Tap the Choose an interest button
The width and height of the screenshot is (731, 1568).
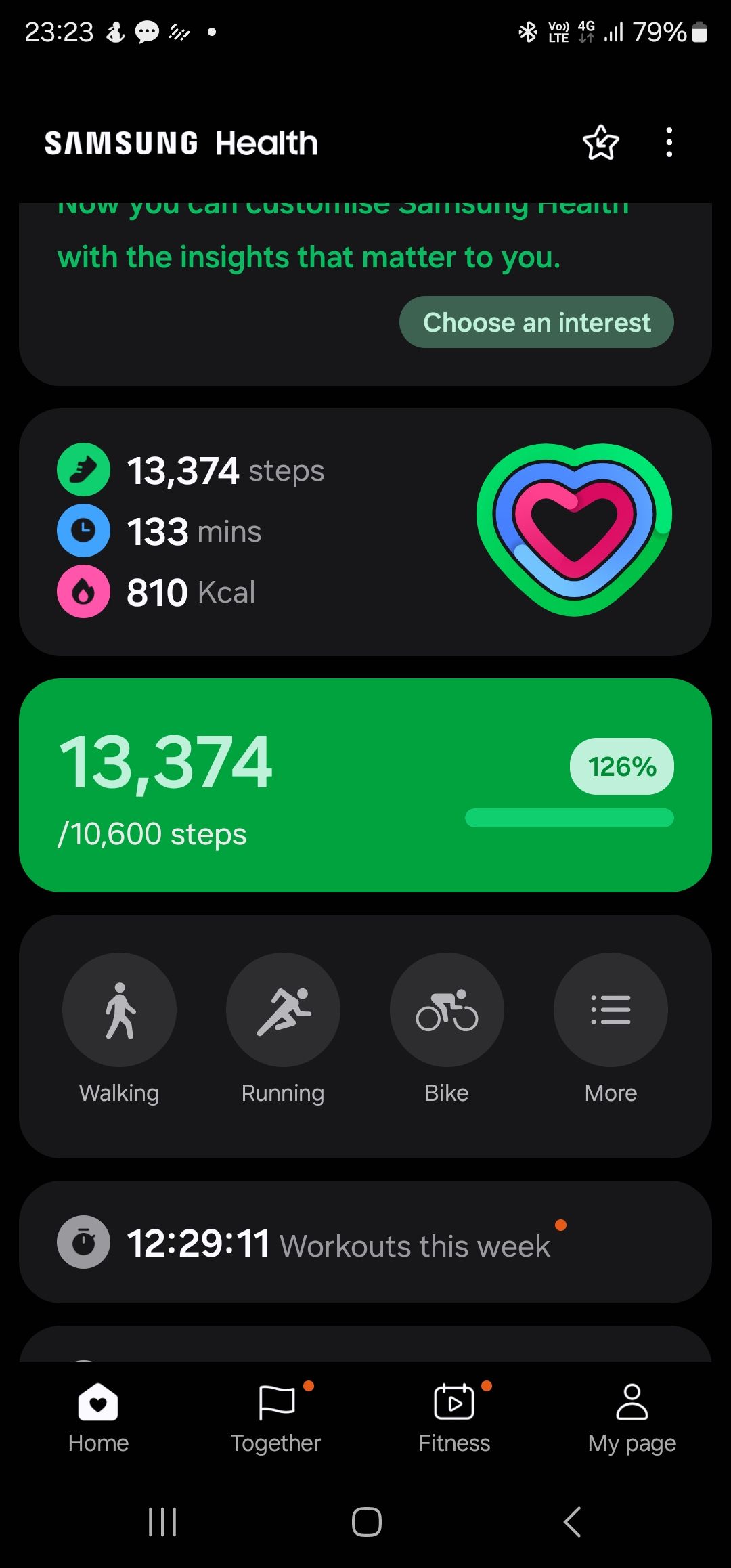click(x=536, y=322)
